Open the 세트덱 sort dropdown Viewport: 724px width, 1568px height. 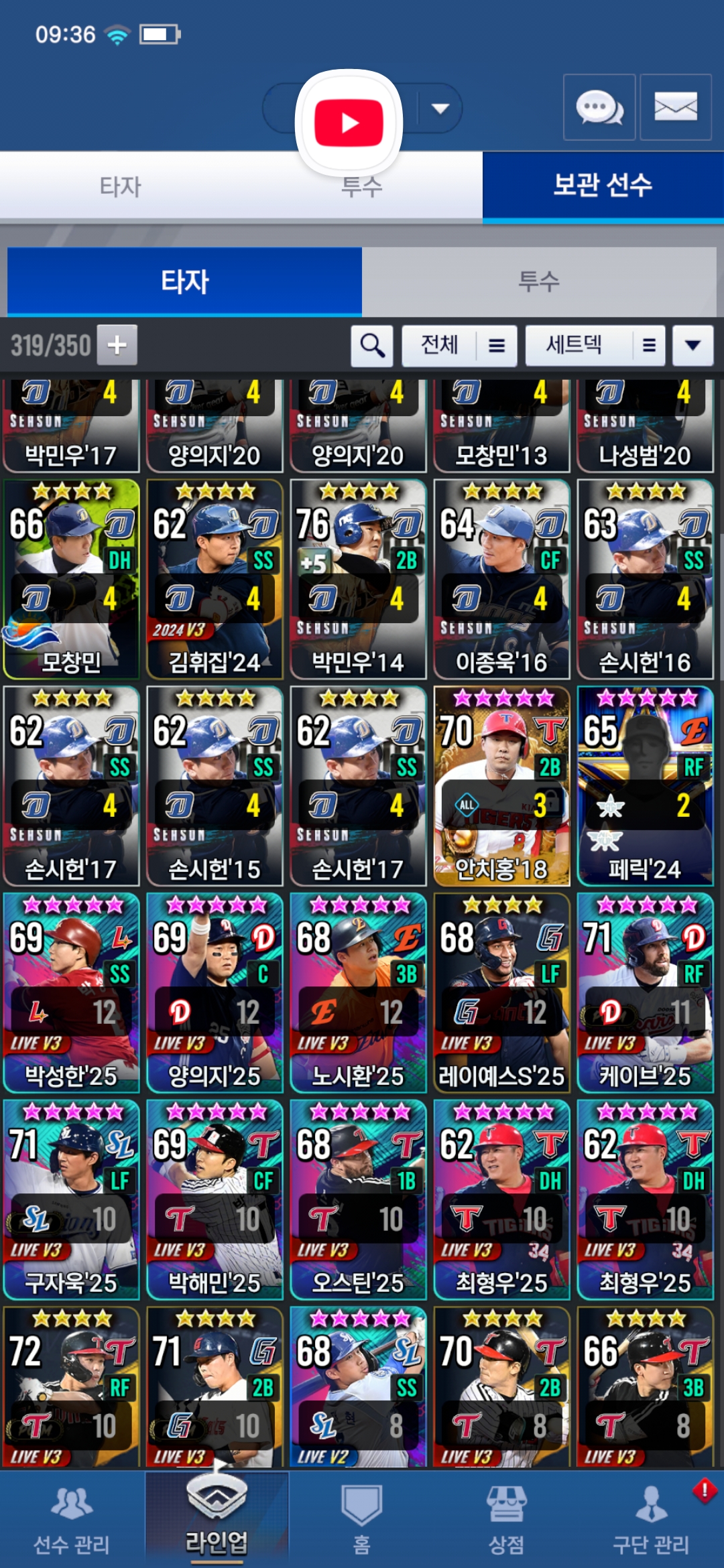point(595,346)
